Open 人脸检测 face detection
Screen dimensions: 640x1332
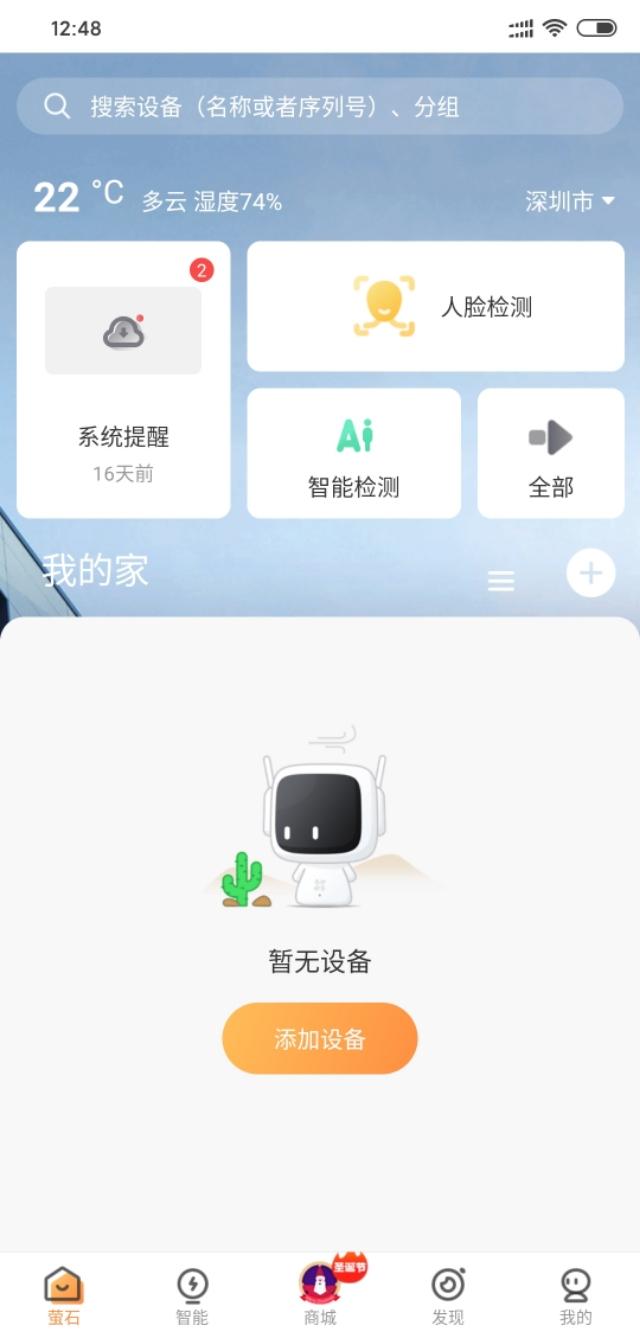pyautogui.click(x=436, y=307)
